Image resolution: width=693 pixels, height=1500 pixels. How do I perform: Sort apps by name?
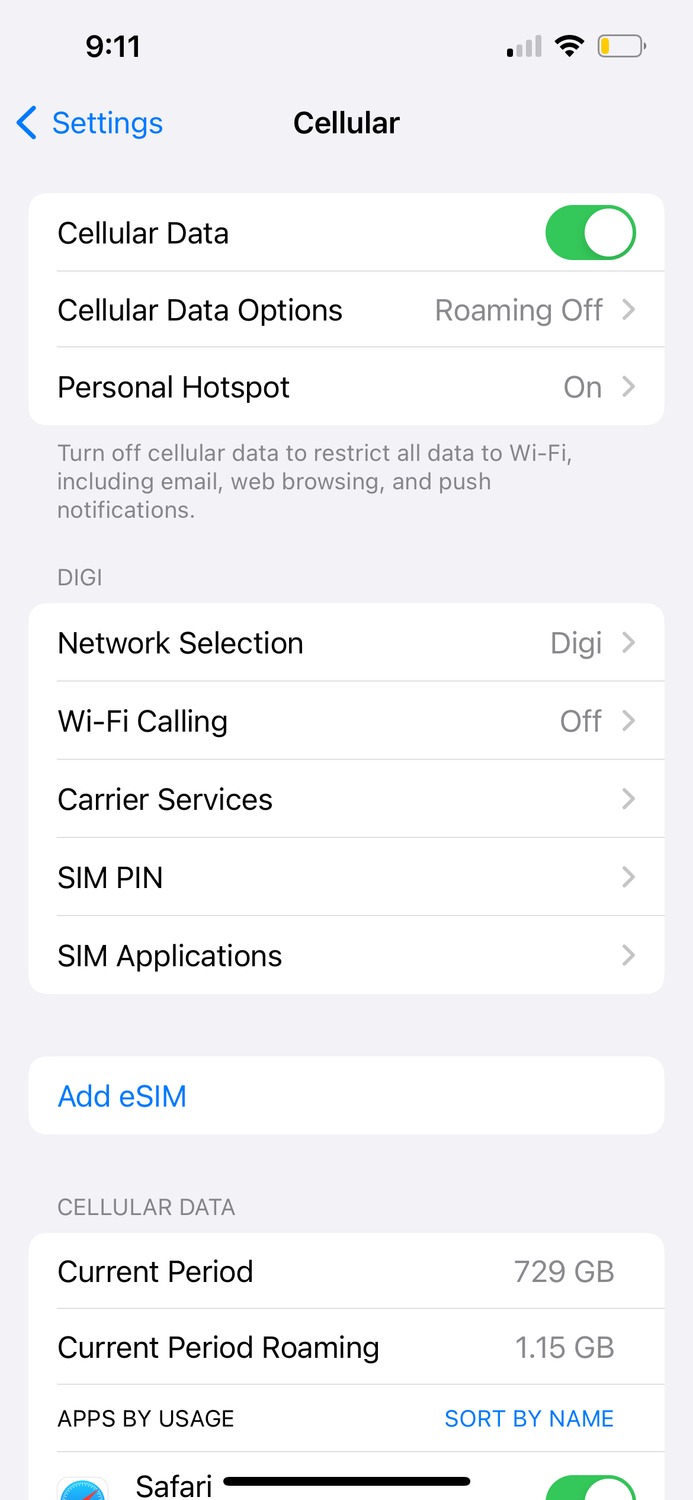[x=529, y=1418]
